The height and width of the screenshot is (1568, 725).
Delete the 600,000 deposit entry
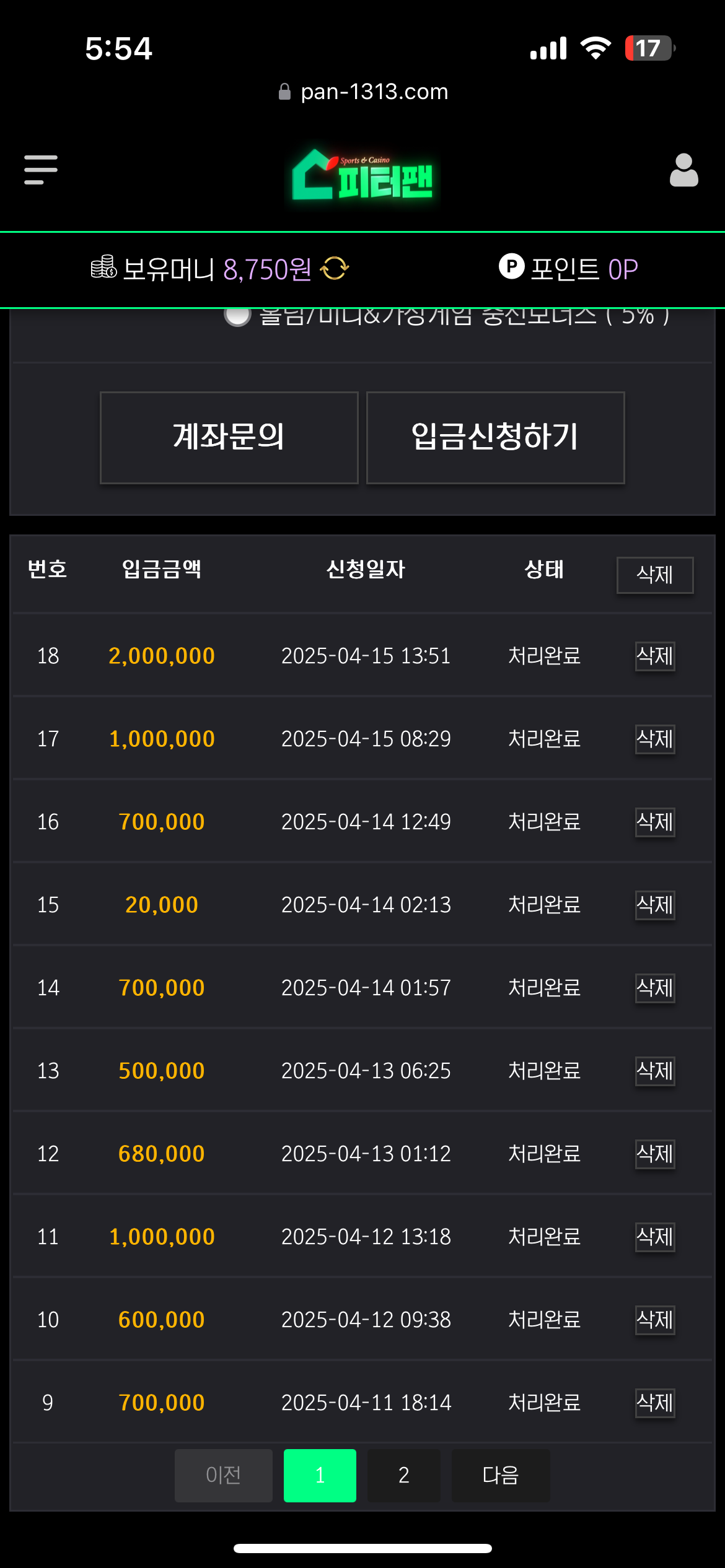tap(654, 1320)
